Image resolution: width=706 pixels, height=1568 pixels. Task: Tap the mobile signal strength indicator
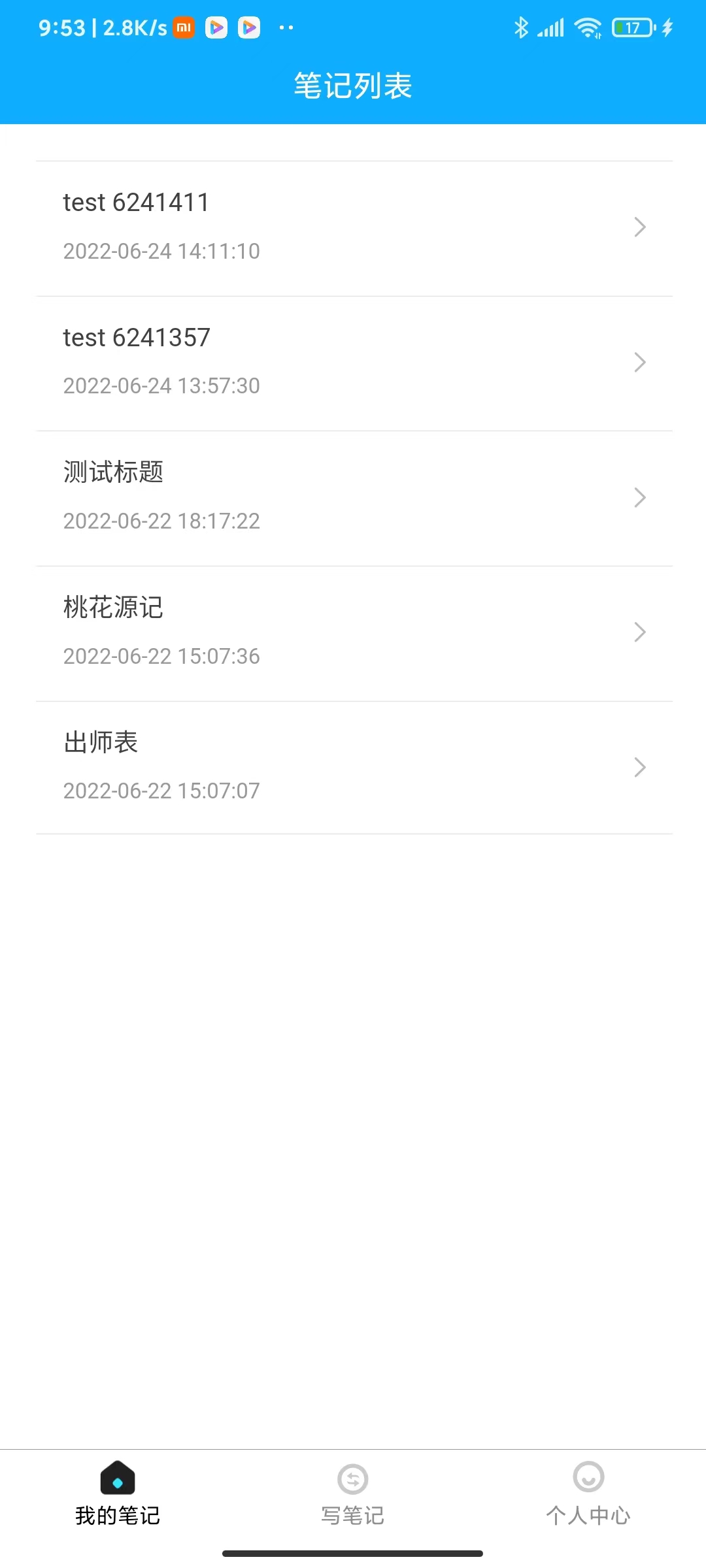click(550, 27)
